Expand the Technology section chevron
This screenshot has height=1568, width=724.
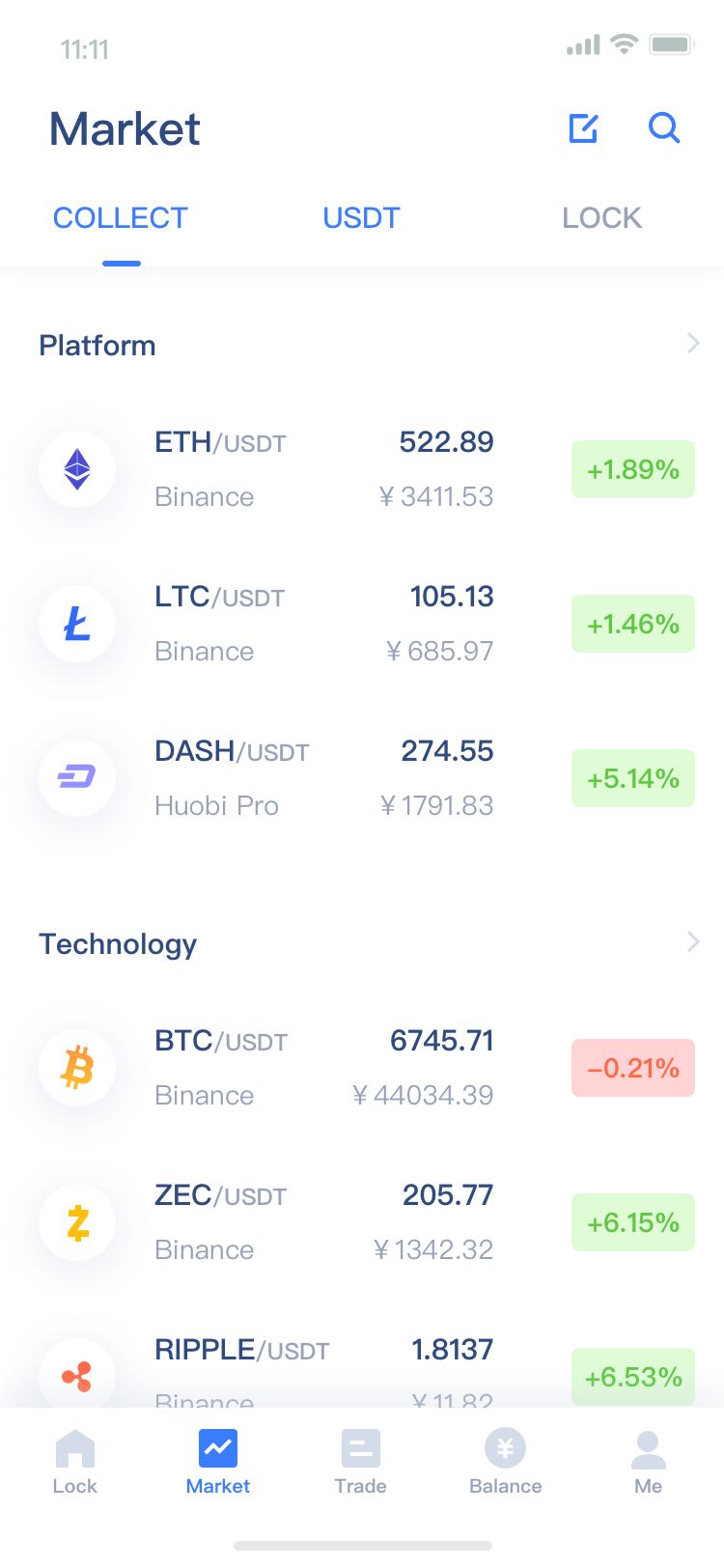coord(693,942)
